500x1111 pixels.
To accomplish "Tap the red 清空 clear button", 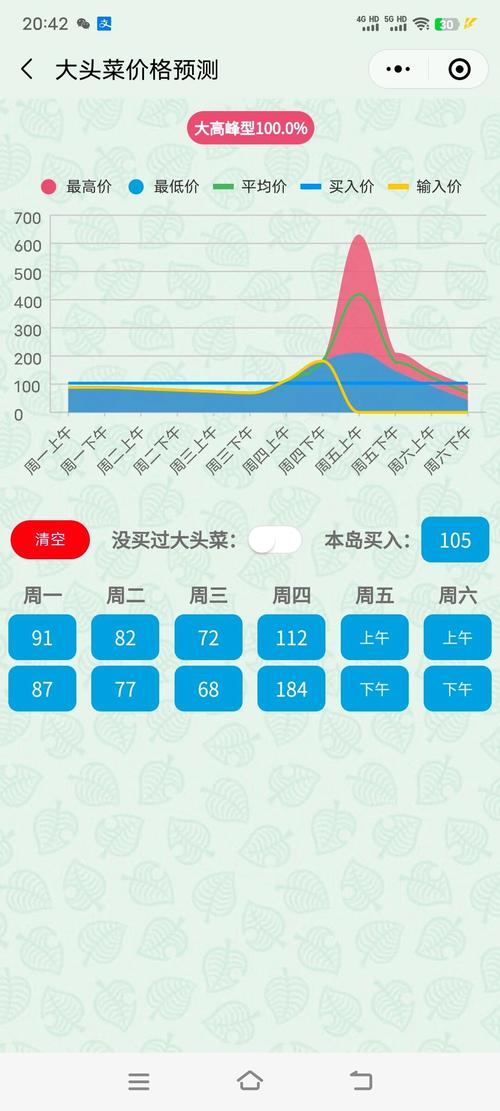I will (50, 540).
